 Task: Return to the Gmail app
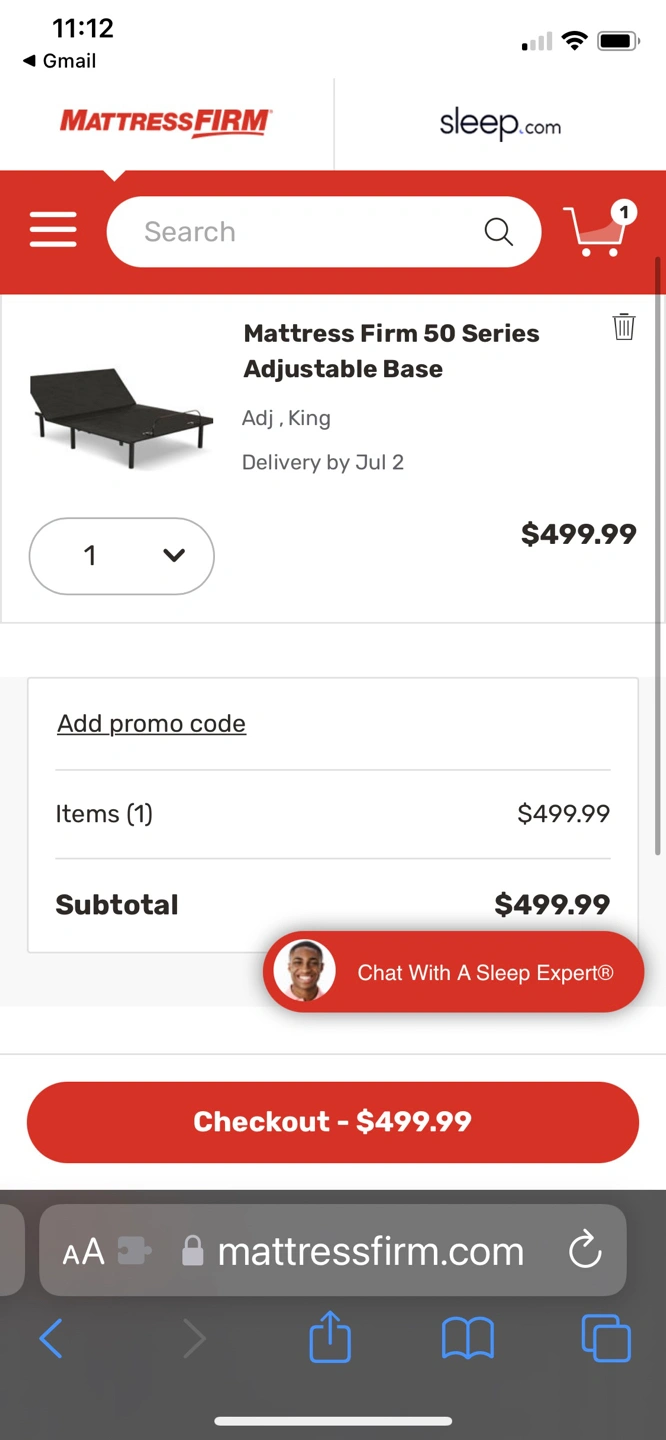point(60,61)
